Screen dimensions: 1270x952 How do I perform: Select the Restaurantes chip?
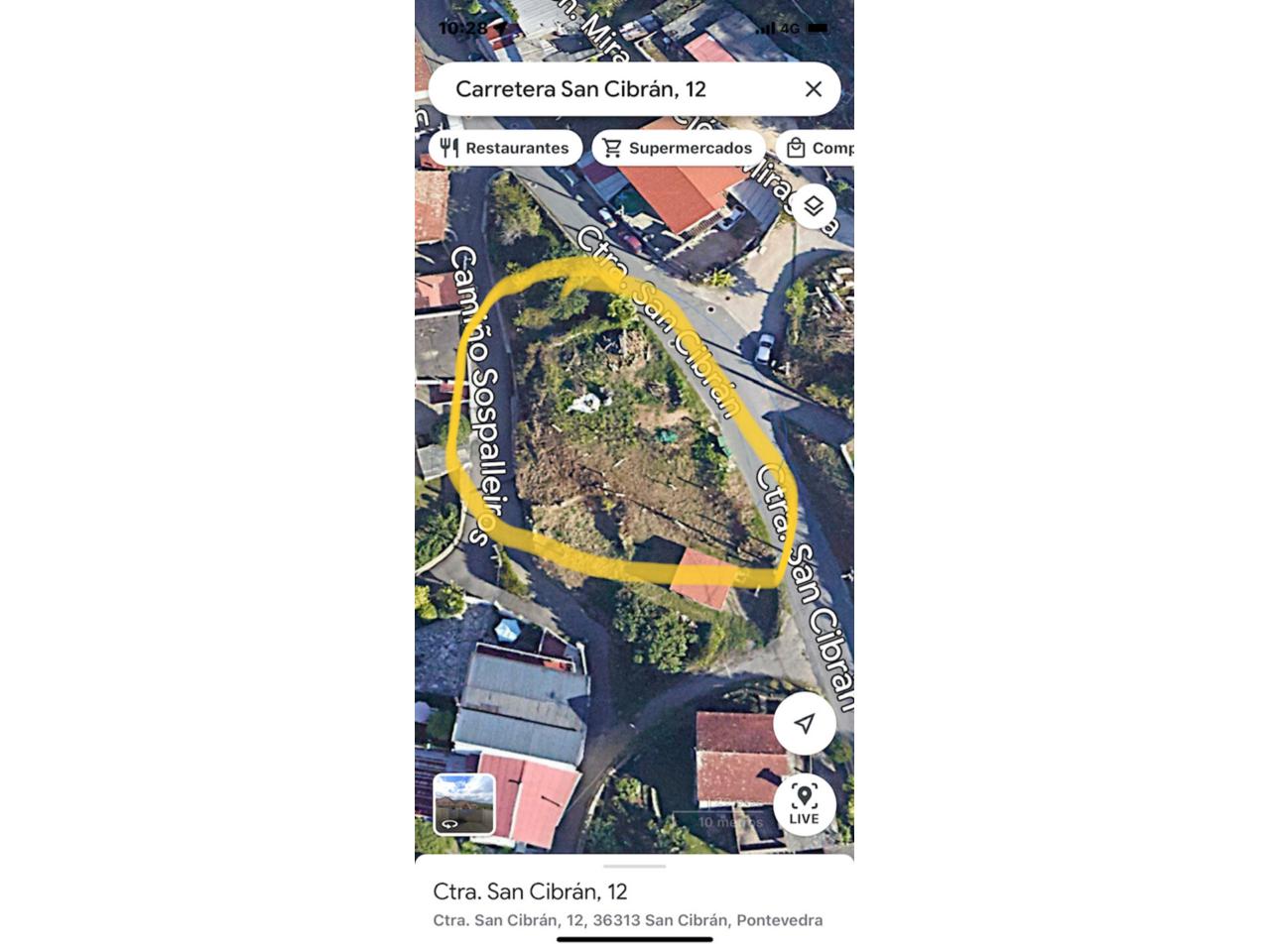506,148
